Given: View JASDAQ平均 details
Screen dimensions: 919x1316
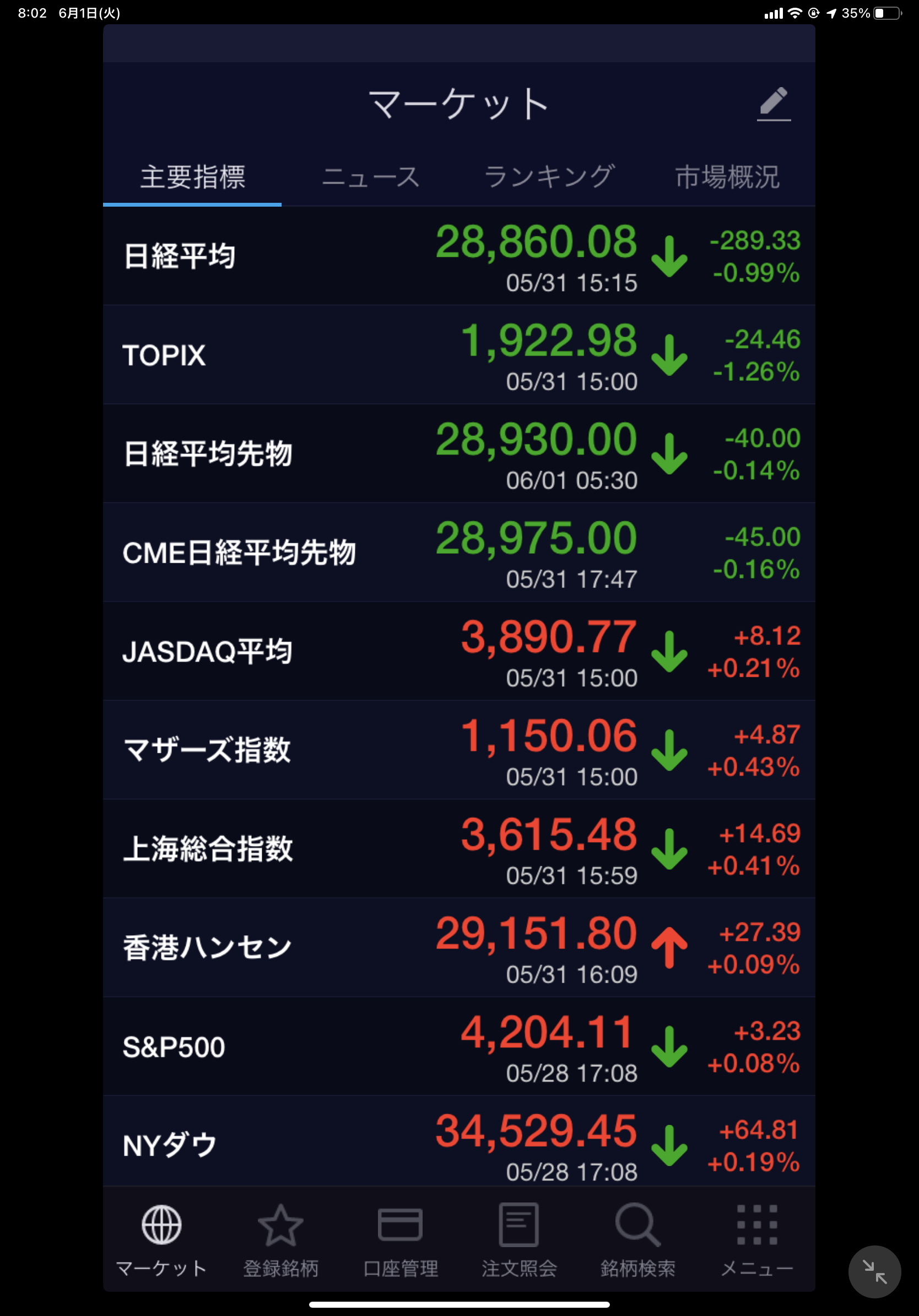Looking at the screenshot, I should (459, 652).
